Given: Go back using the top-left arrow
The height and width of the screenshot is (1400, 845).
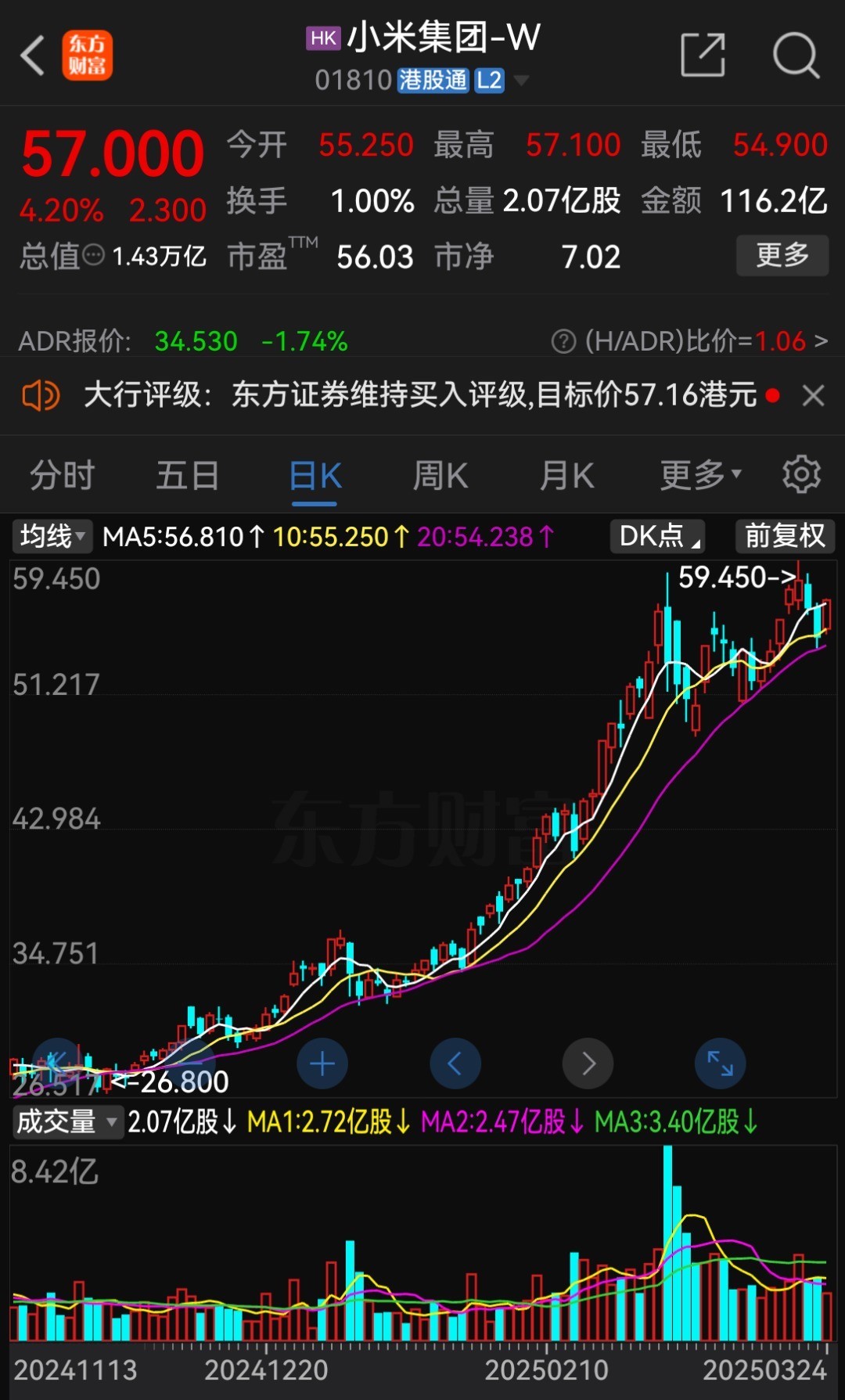Looking at the screenshot, I should coord(33,56).
